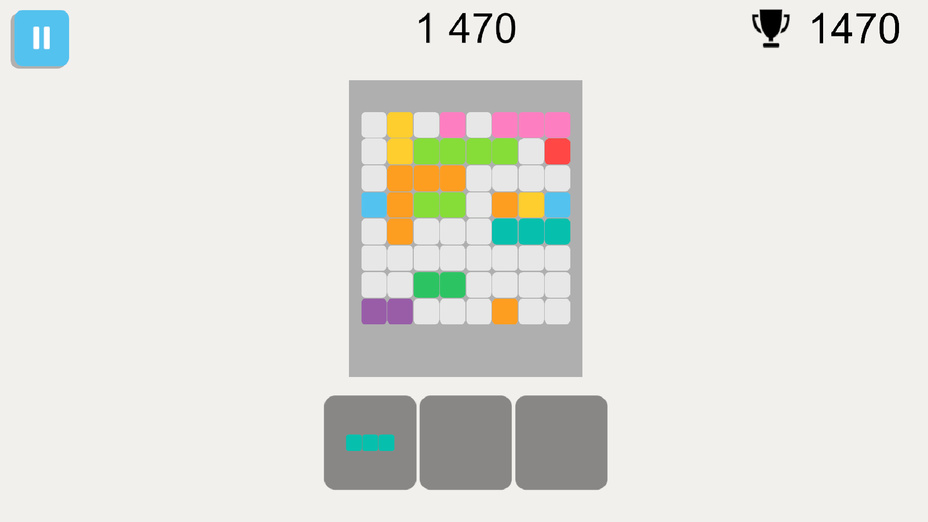Select the teal three-block horizontal piece
The width and height of the screenshot is (928, 522).
370,443
